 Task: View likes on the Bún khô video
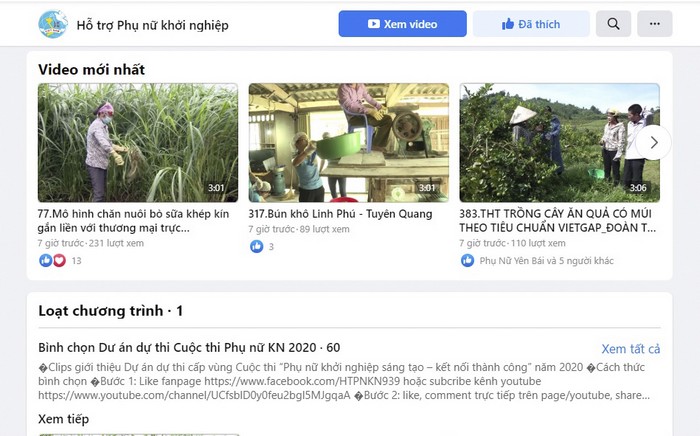coord(261,246)
